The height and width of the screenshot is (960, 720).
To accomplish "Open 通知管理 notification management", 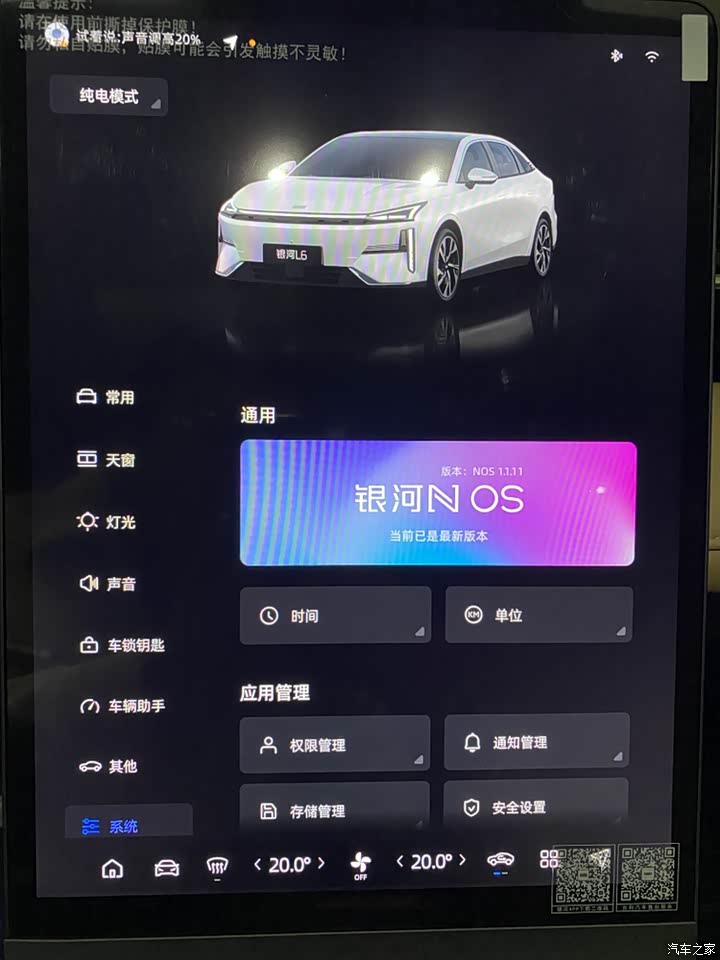I will tap(537, 743).
